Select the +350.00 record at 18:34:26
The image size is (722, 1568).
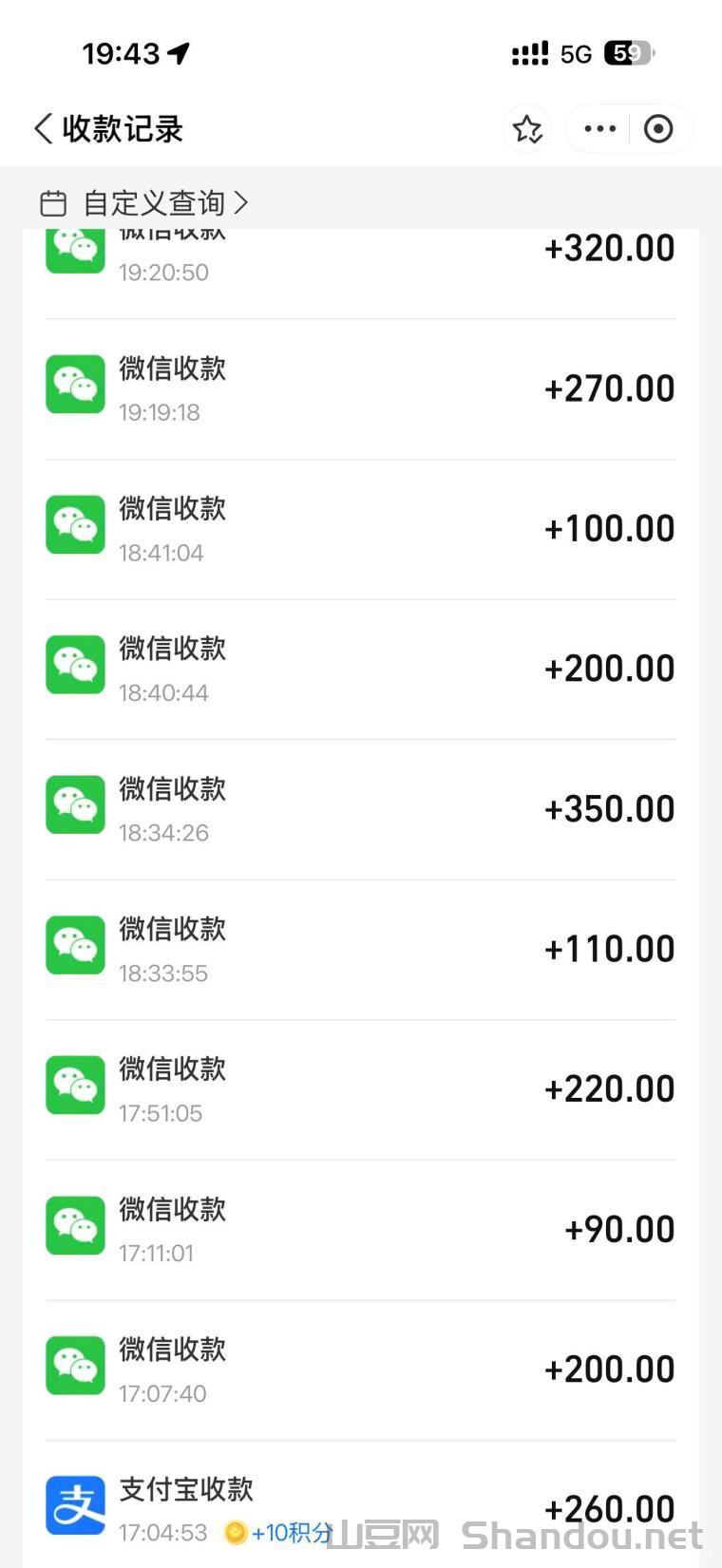tap(361, 809)
